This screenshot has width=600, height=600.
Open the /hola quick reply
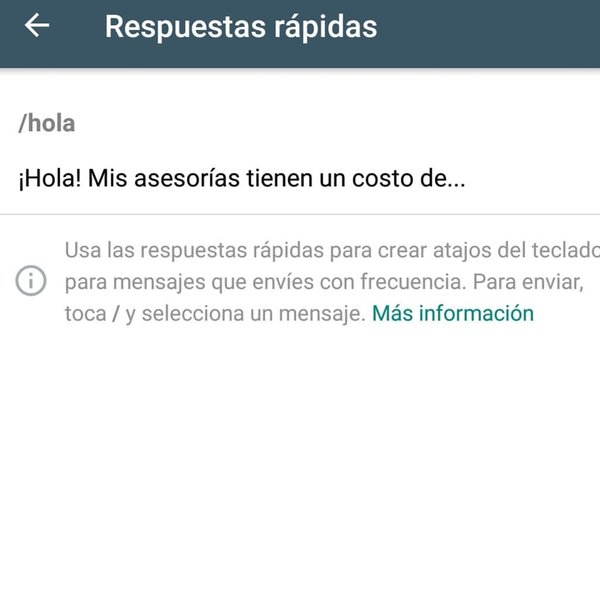point(240,152)
